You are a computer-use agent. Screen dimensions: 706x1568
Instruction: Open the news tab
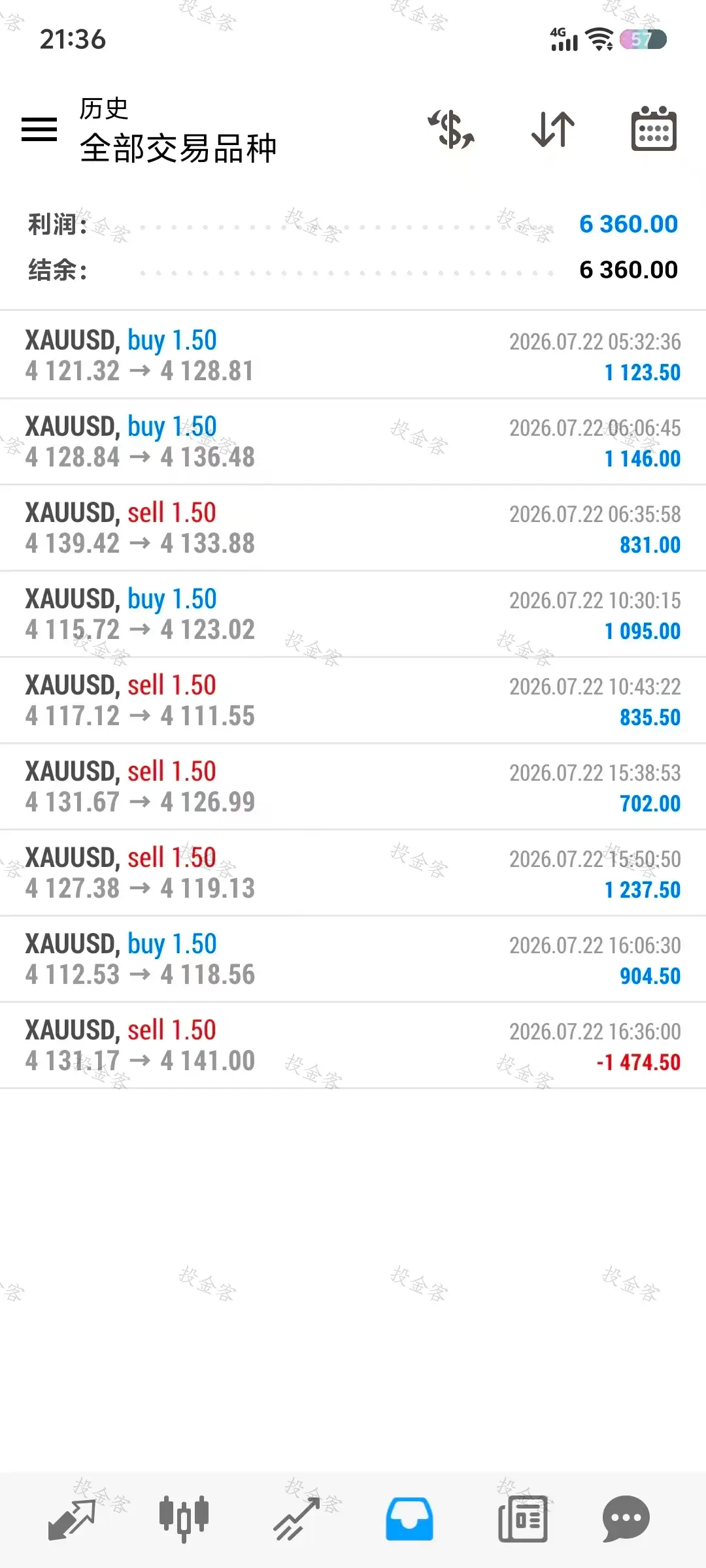point(522,1519)
